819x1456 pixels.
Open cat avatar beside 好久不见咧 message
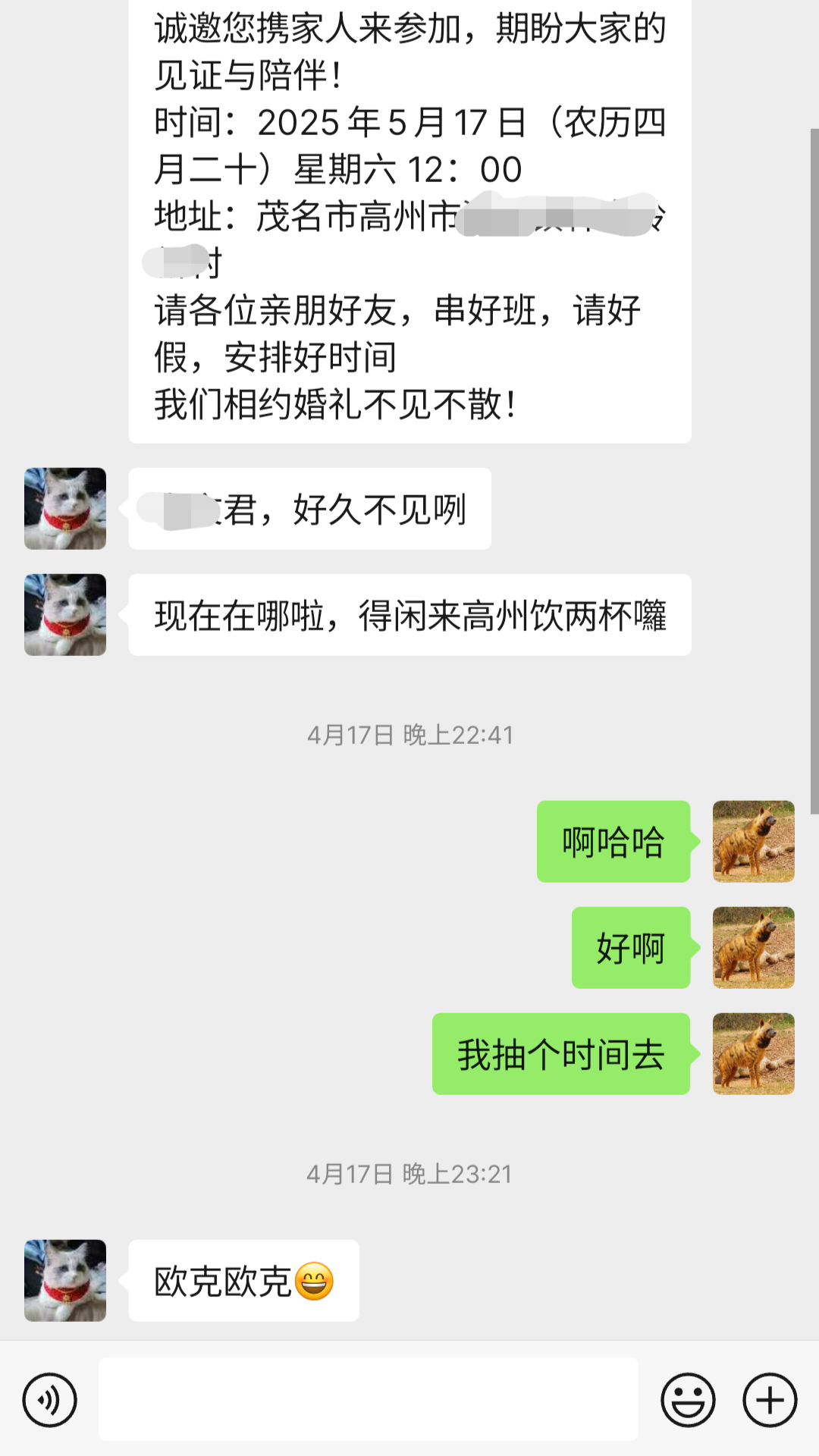coord(65,509)
